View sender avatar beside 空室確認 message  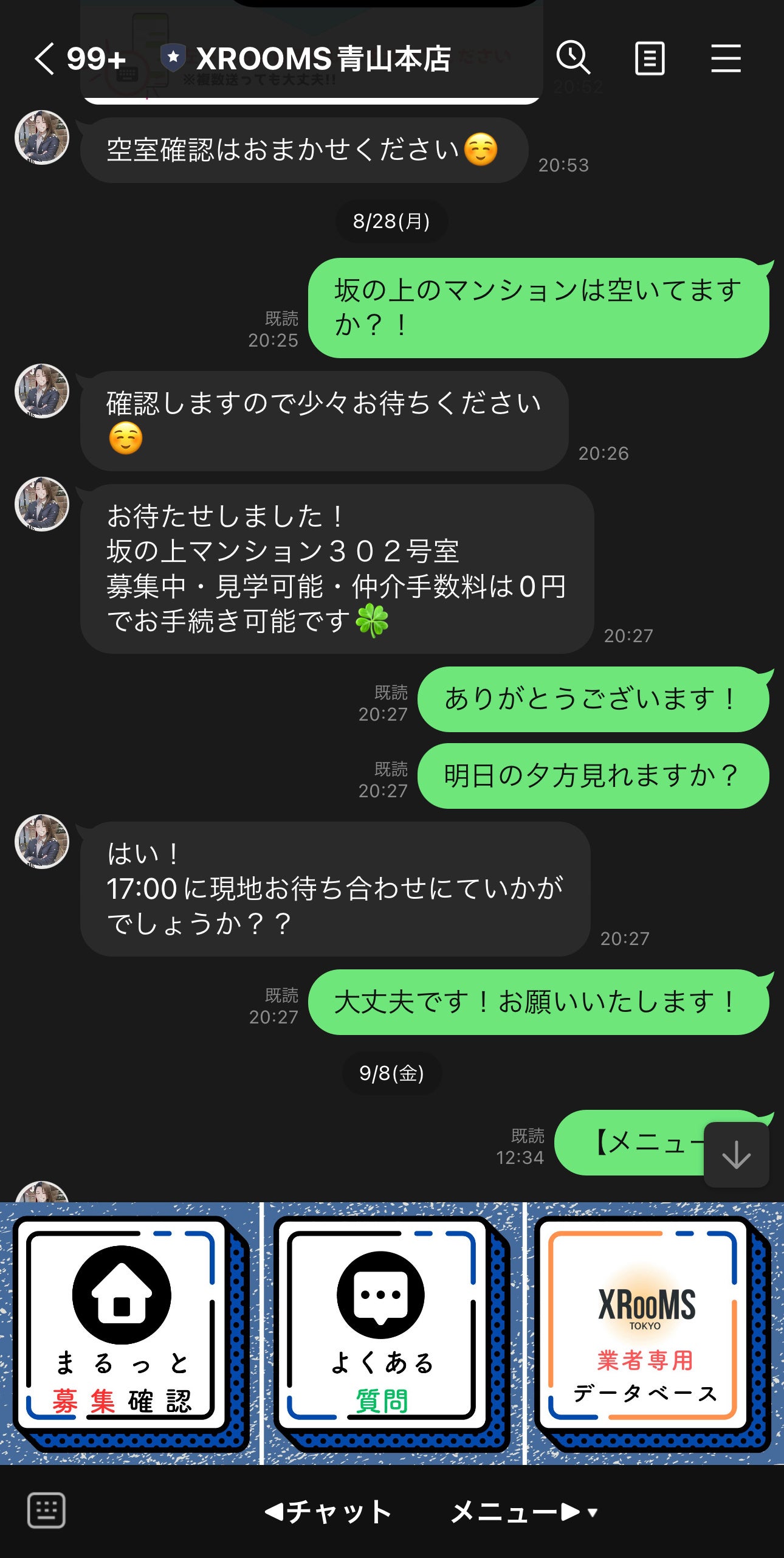coord(42,137)
